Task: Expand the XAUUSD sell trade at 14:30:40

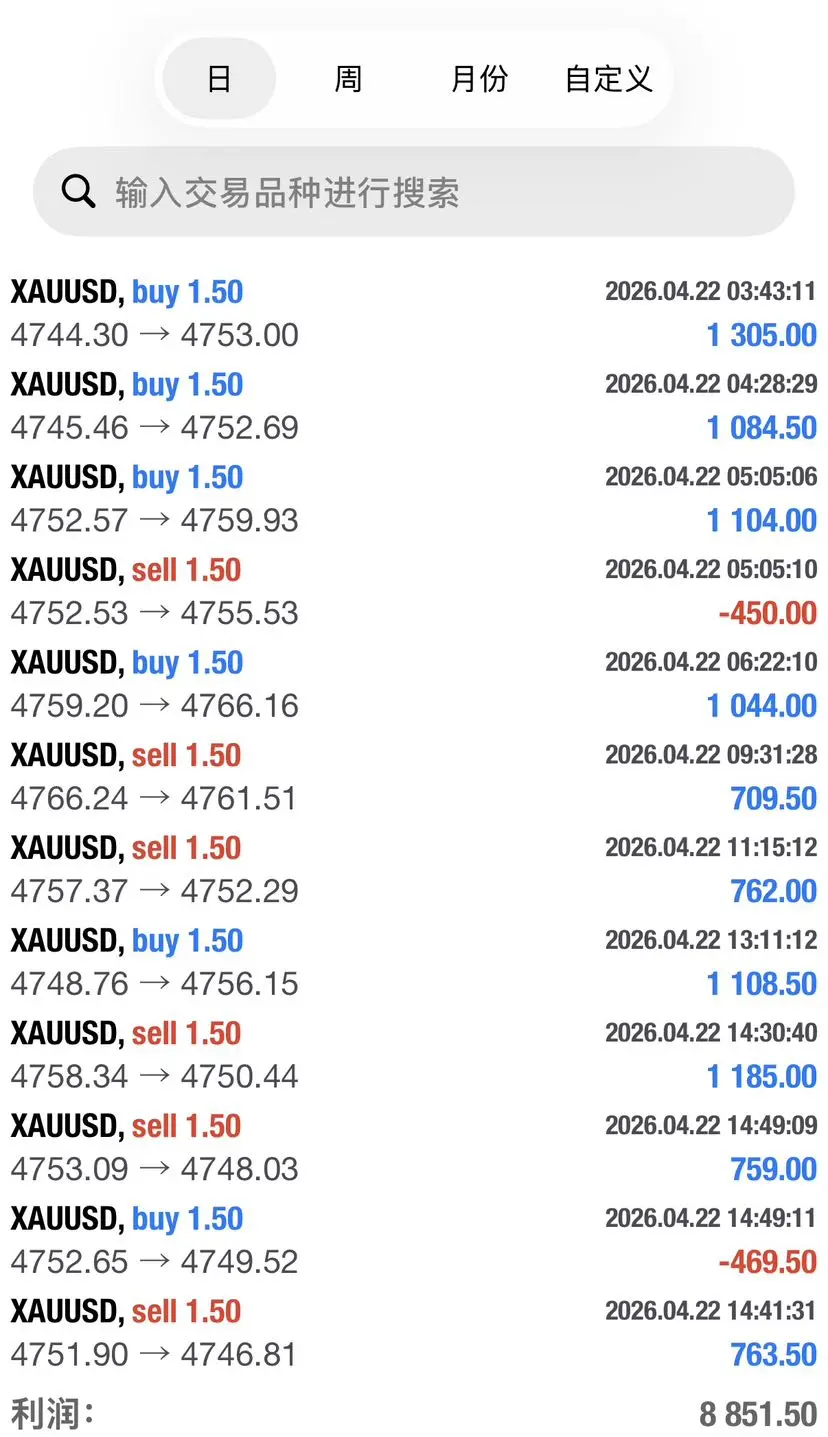Action: tap(413, 1055)
